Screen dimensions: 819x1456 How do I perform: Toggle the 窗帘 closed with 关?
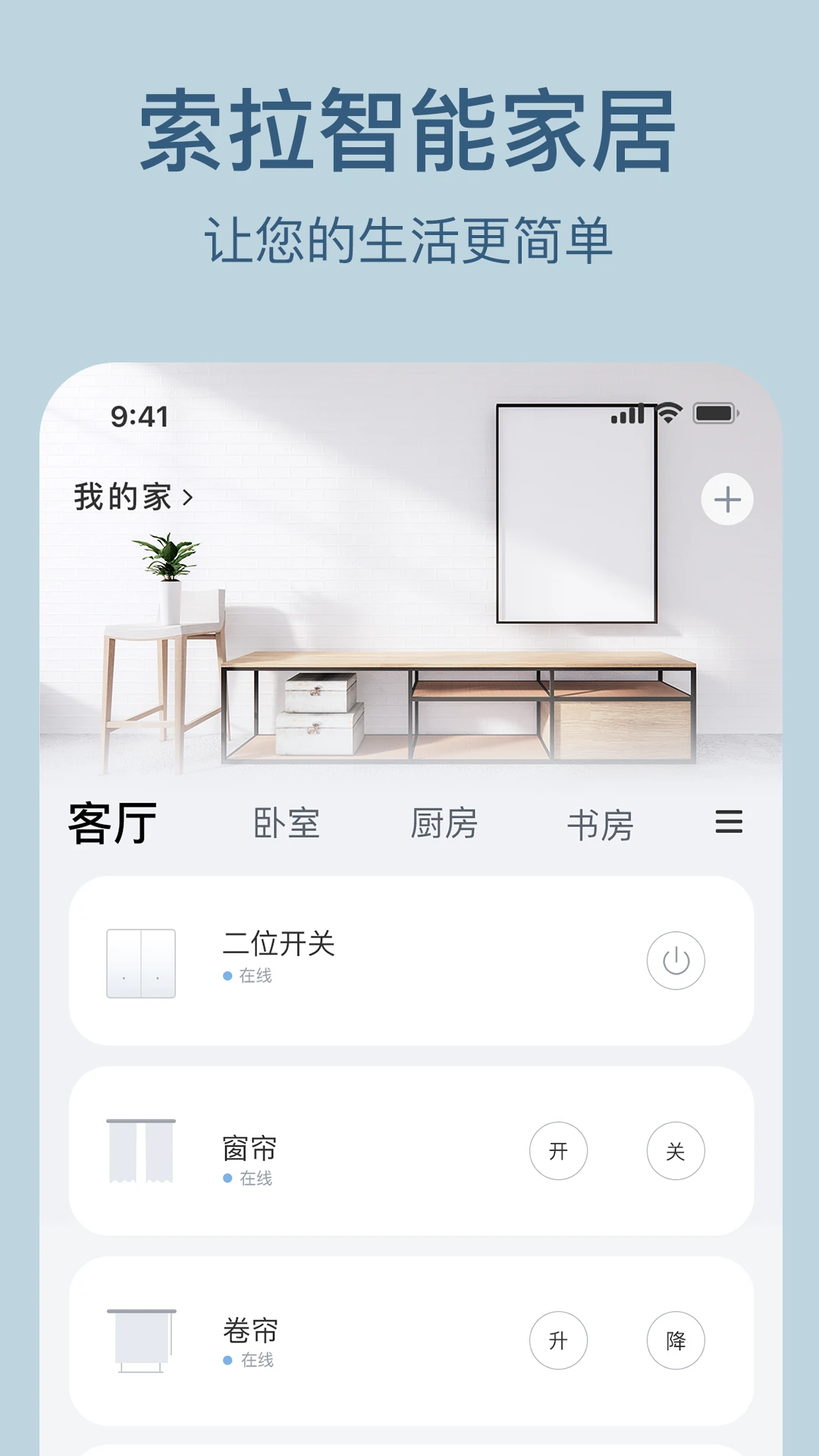[676, 1151]
